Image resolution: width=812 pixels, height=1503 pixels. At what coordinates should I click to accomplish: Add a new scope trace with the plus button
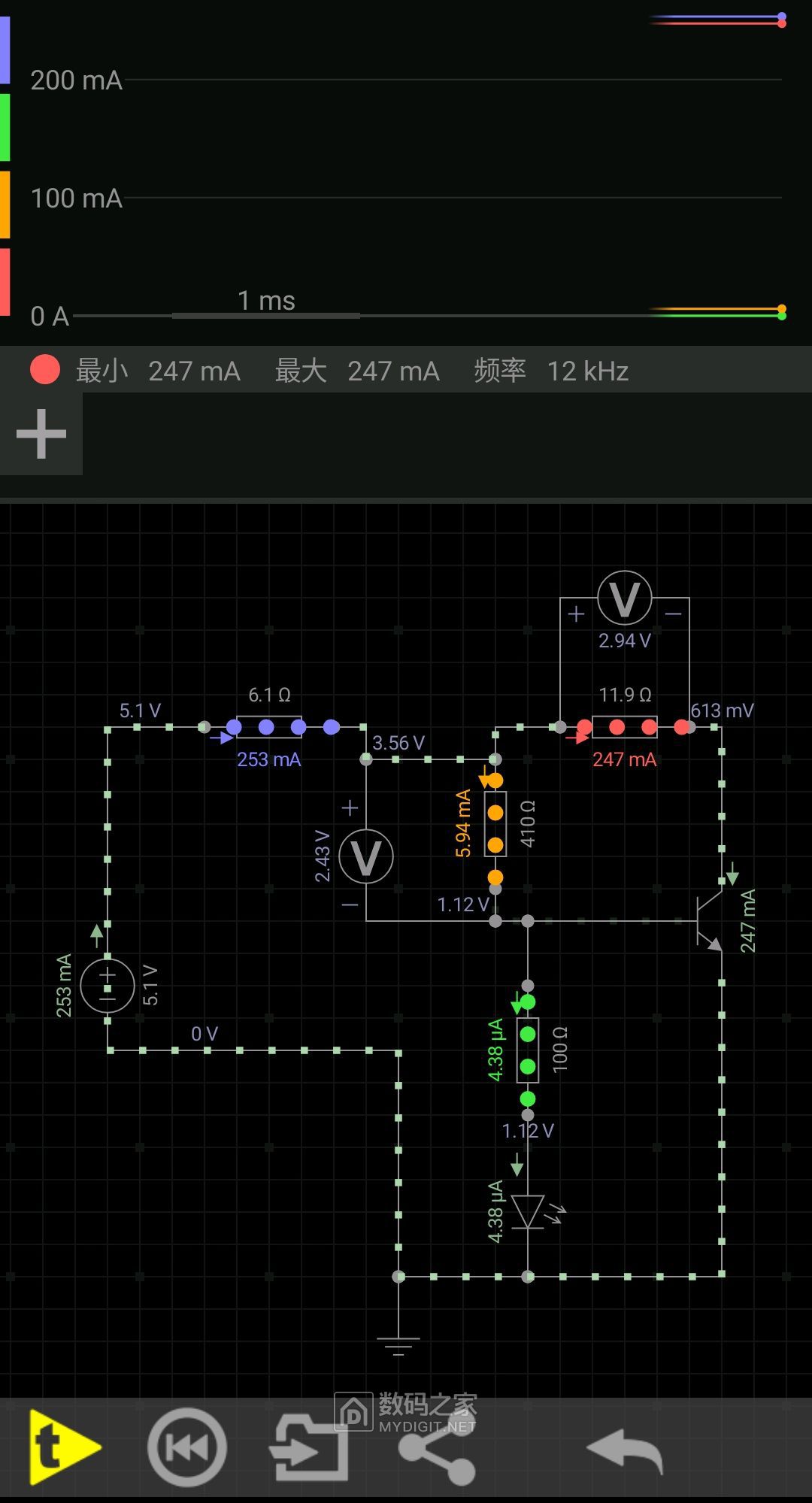pos(41,434)
